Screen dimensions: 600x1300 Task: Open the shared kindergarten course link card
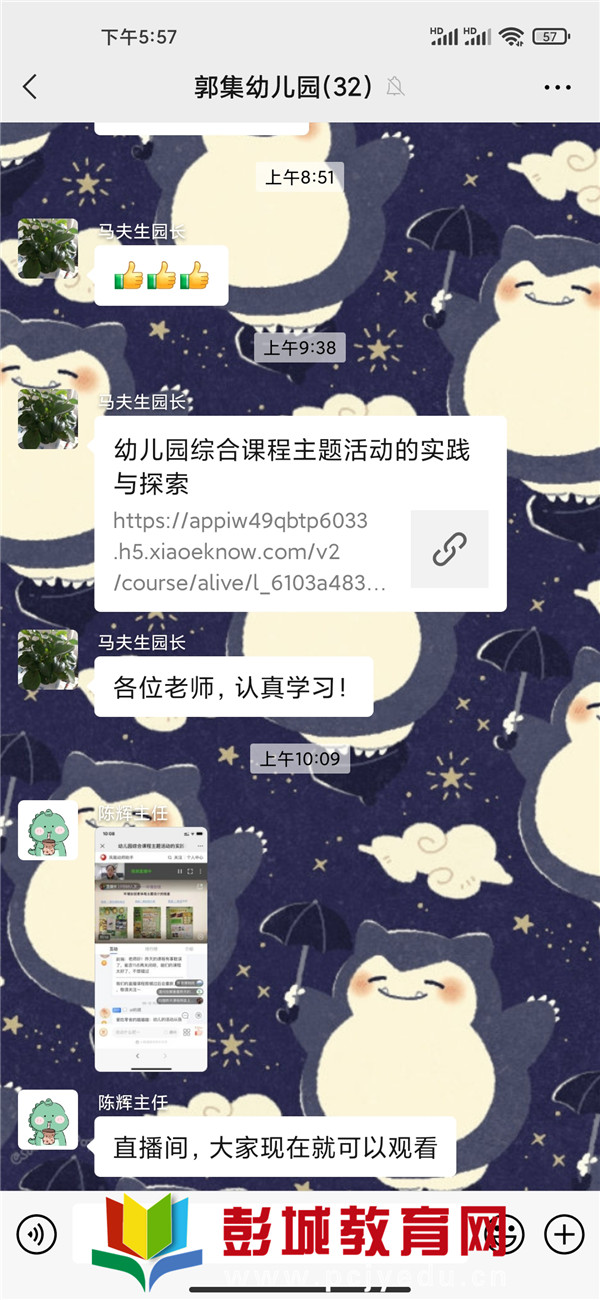(300, 513)
